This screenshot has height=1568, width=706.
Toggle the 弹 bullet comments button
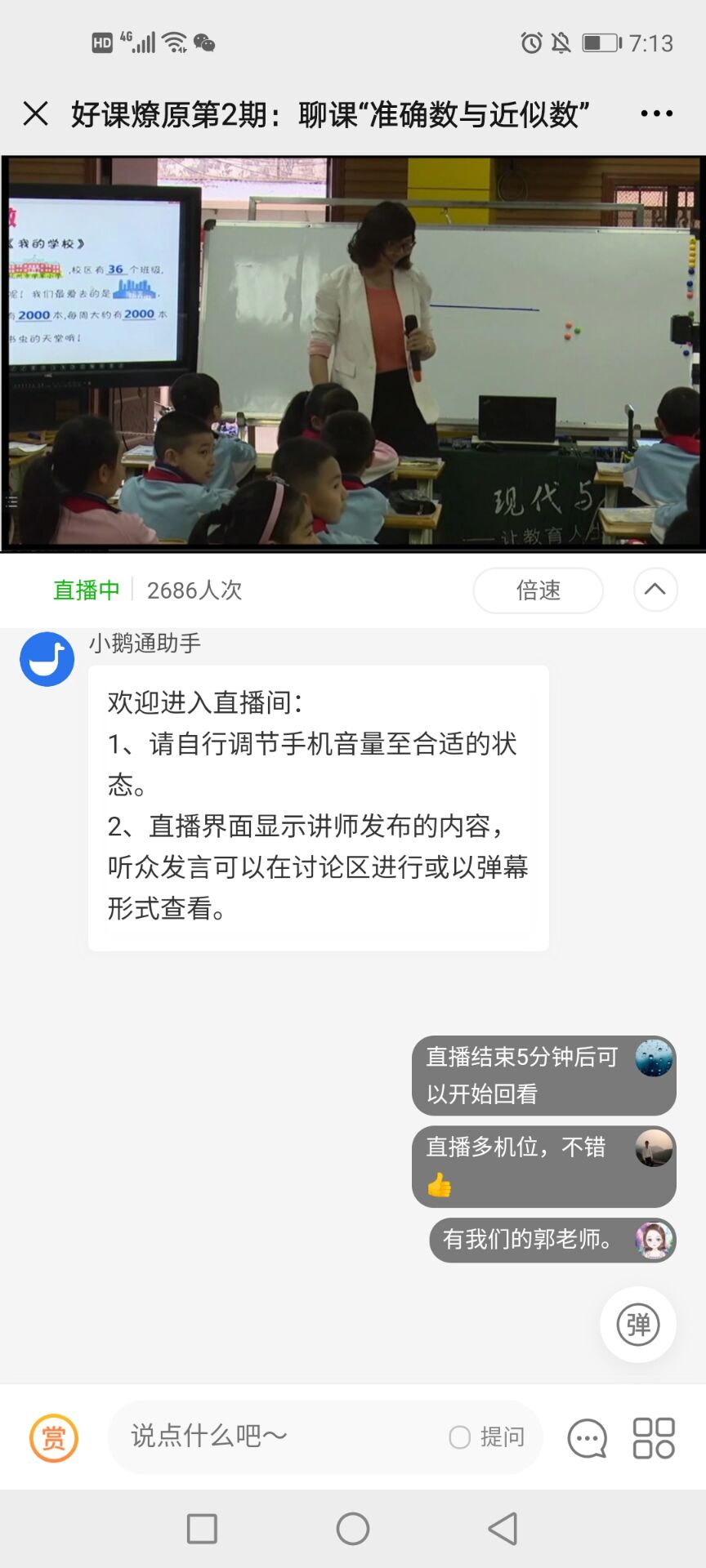click(638, 1324)
